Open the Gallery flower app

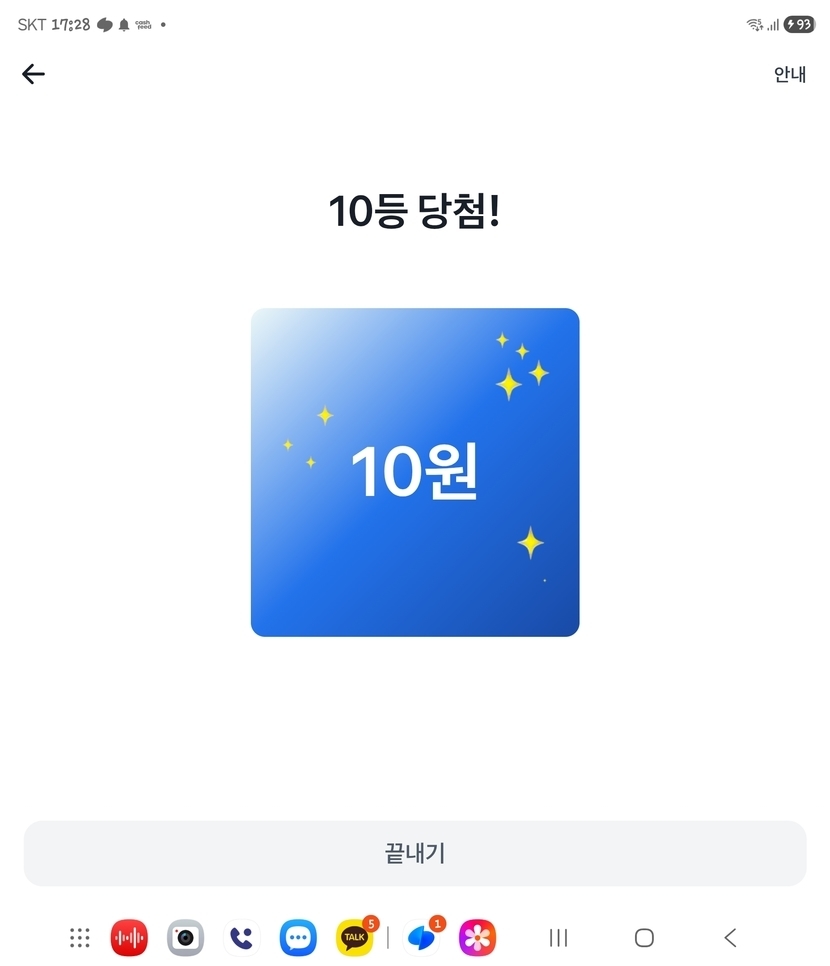pyautogui.click(x=477, y=938)
